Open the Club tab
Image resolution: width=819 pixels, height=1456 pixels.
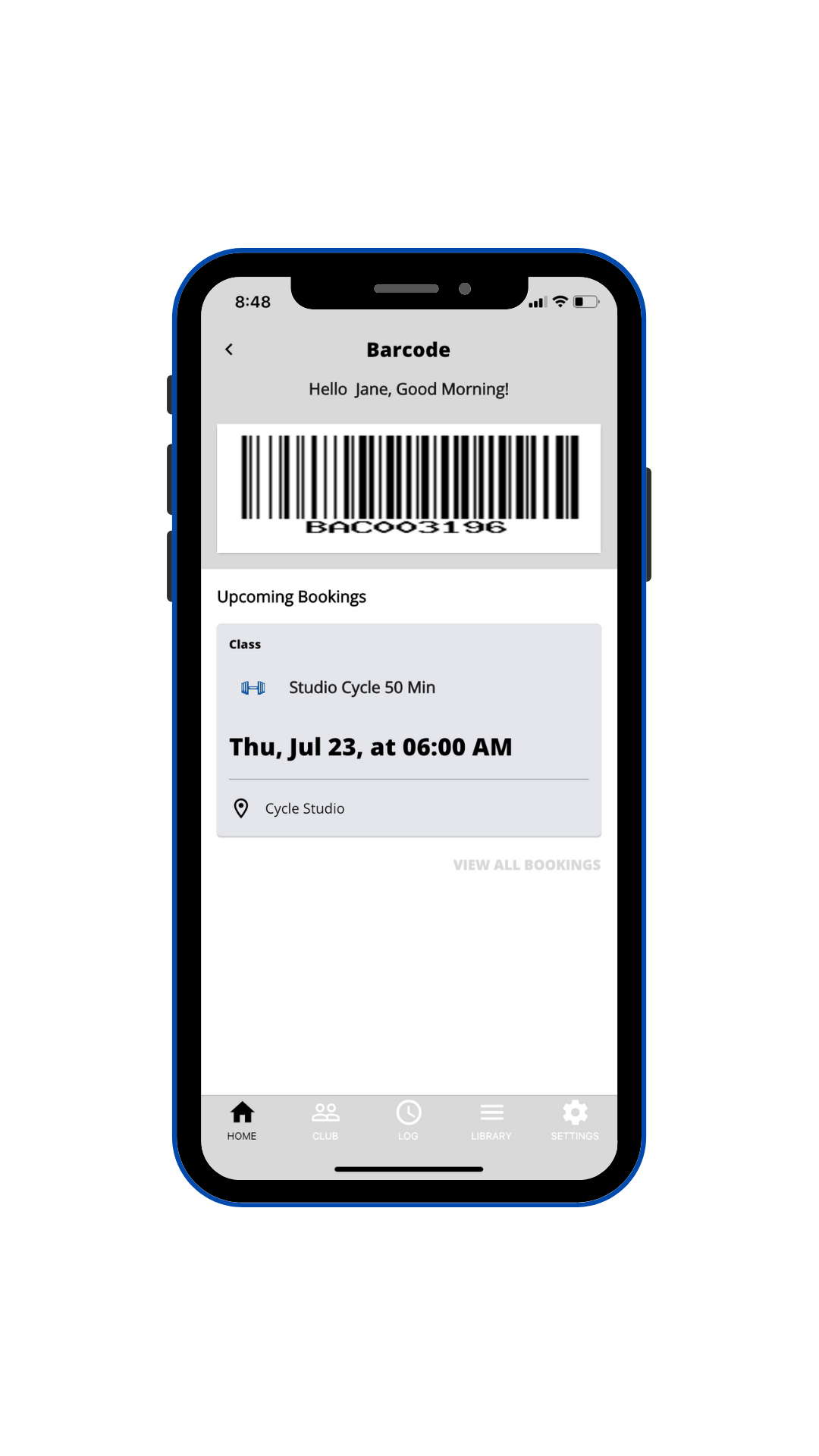[325, 1121]
